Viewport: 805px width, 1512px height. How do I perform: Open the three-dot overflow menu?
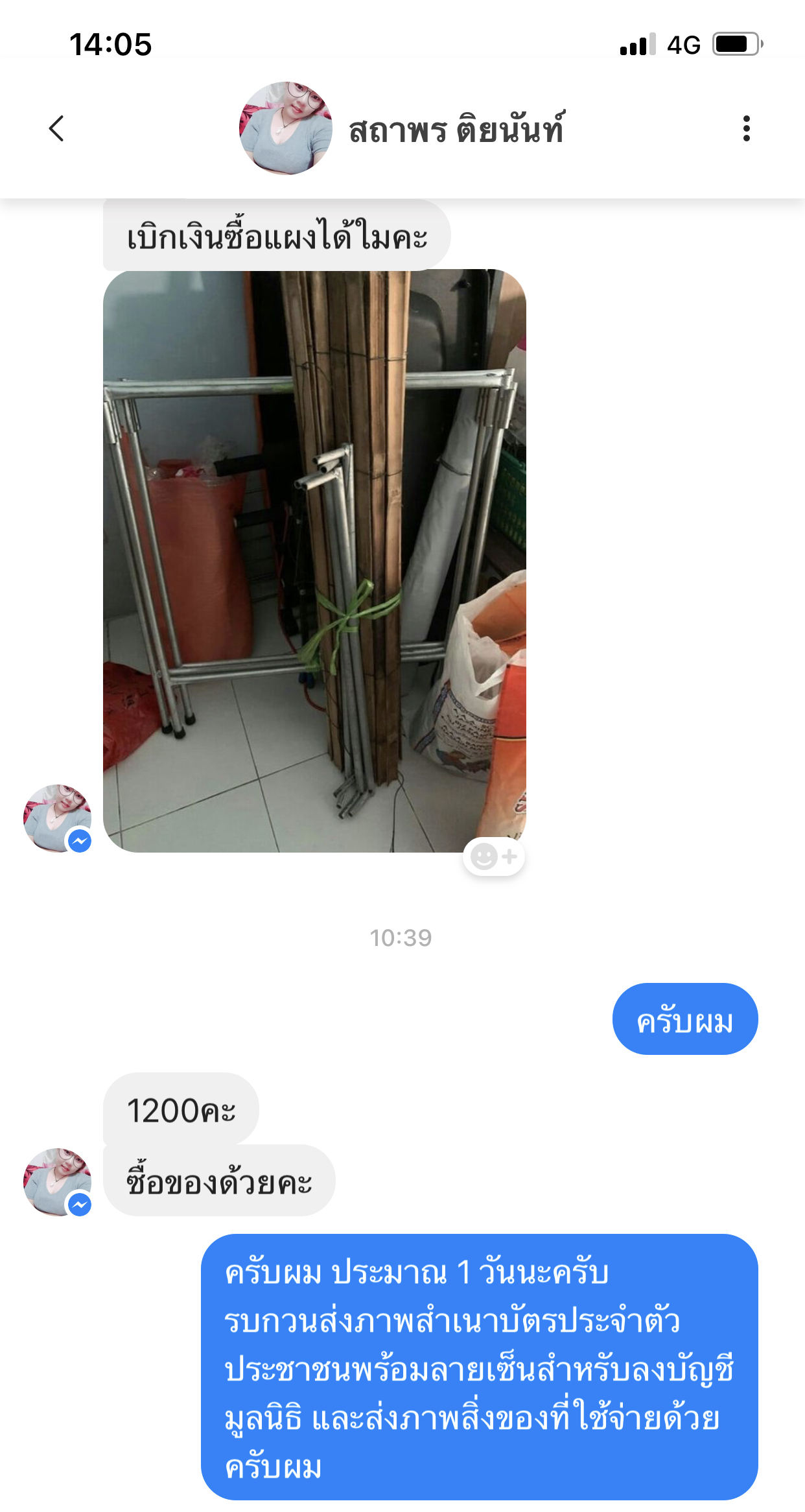[747, 128]
